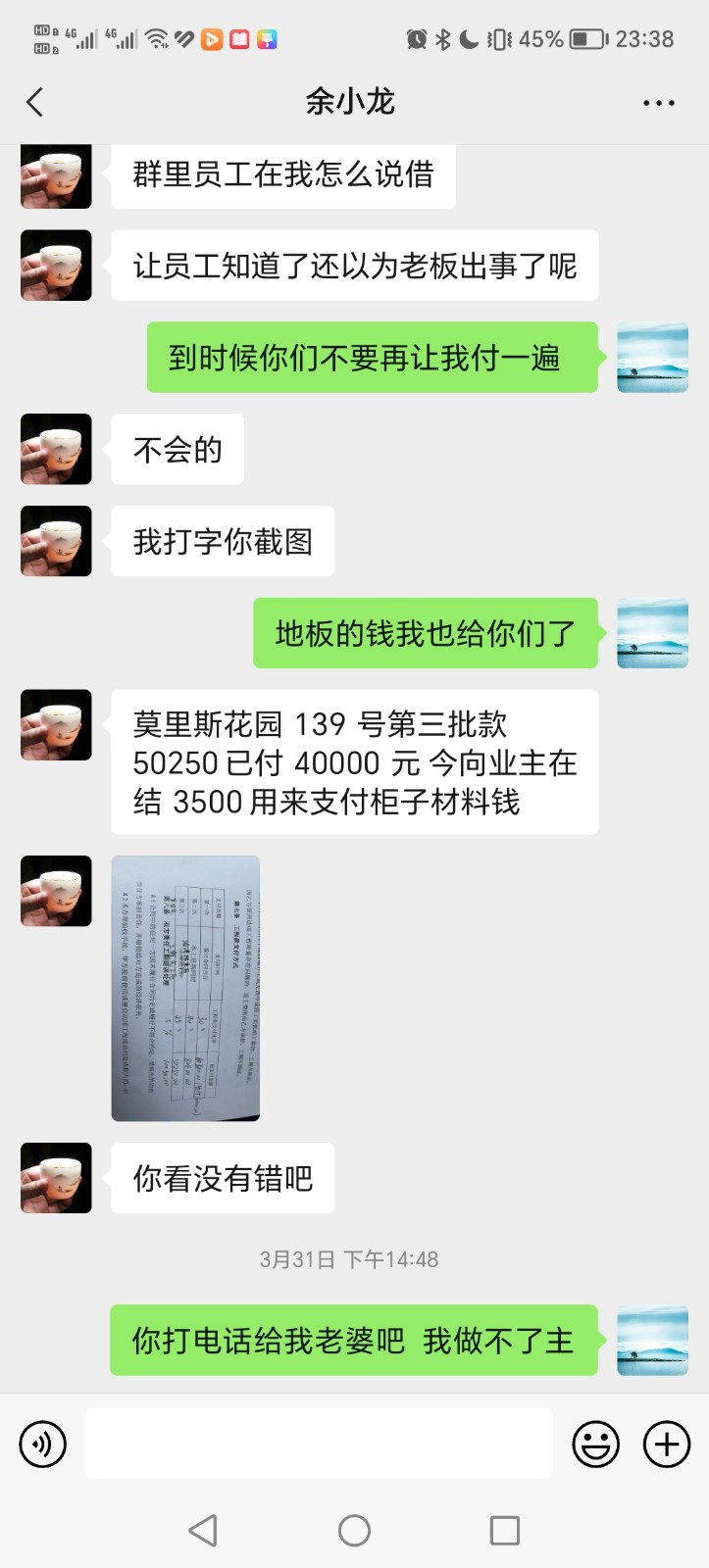Open the chat info overflow menu
Screen dimensions: 709x1568
658,103
